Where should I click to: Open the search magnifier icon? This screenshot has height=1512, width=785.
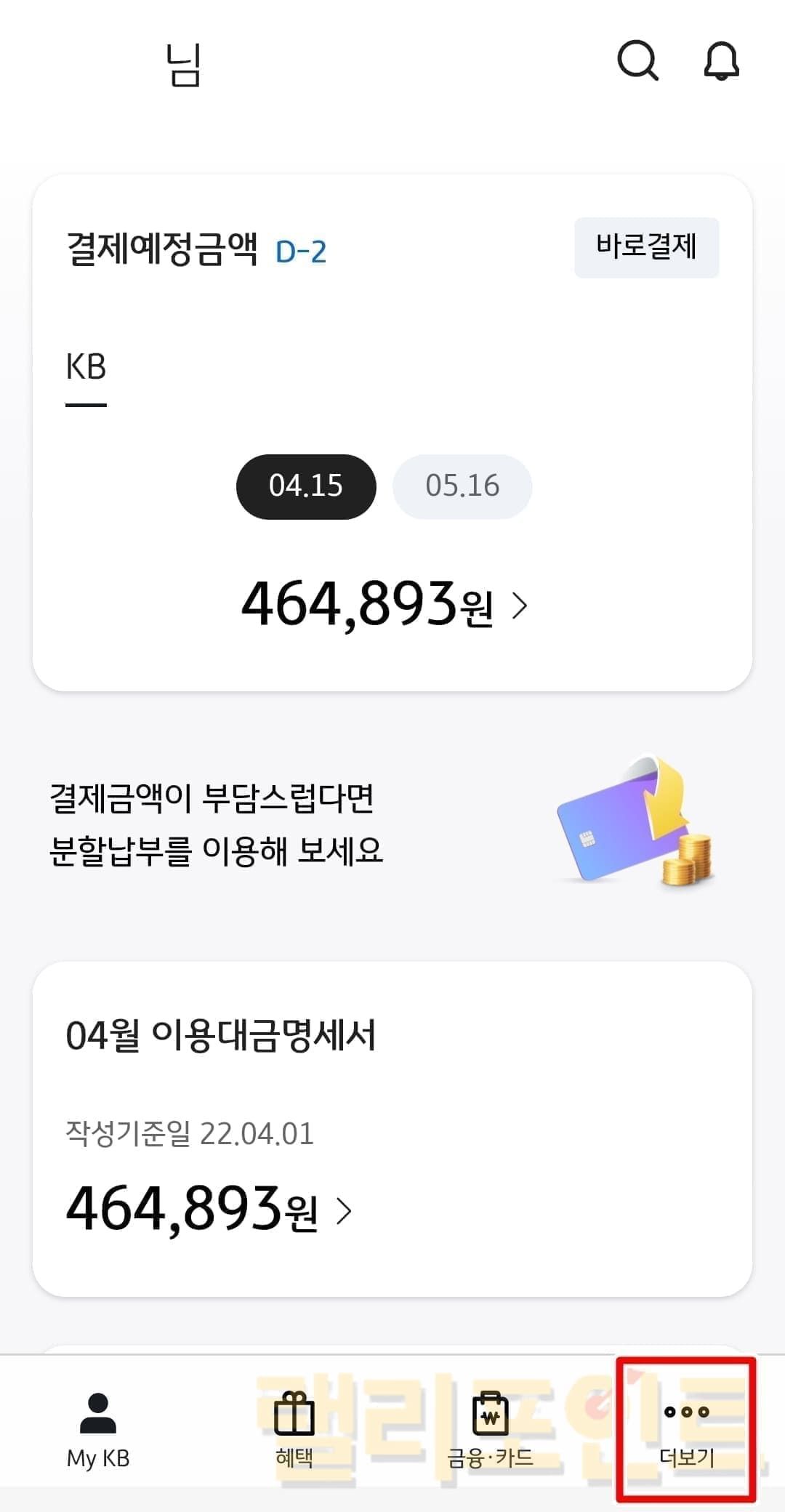point(637,60)
